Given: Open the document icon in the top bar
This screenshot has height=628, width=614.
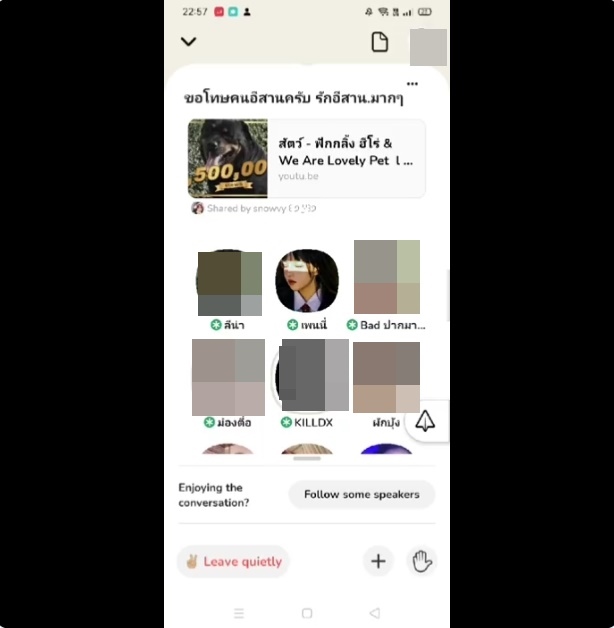Looking at the screenshot, I should point(379,42).
